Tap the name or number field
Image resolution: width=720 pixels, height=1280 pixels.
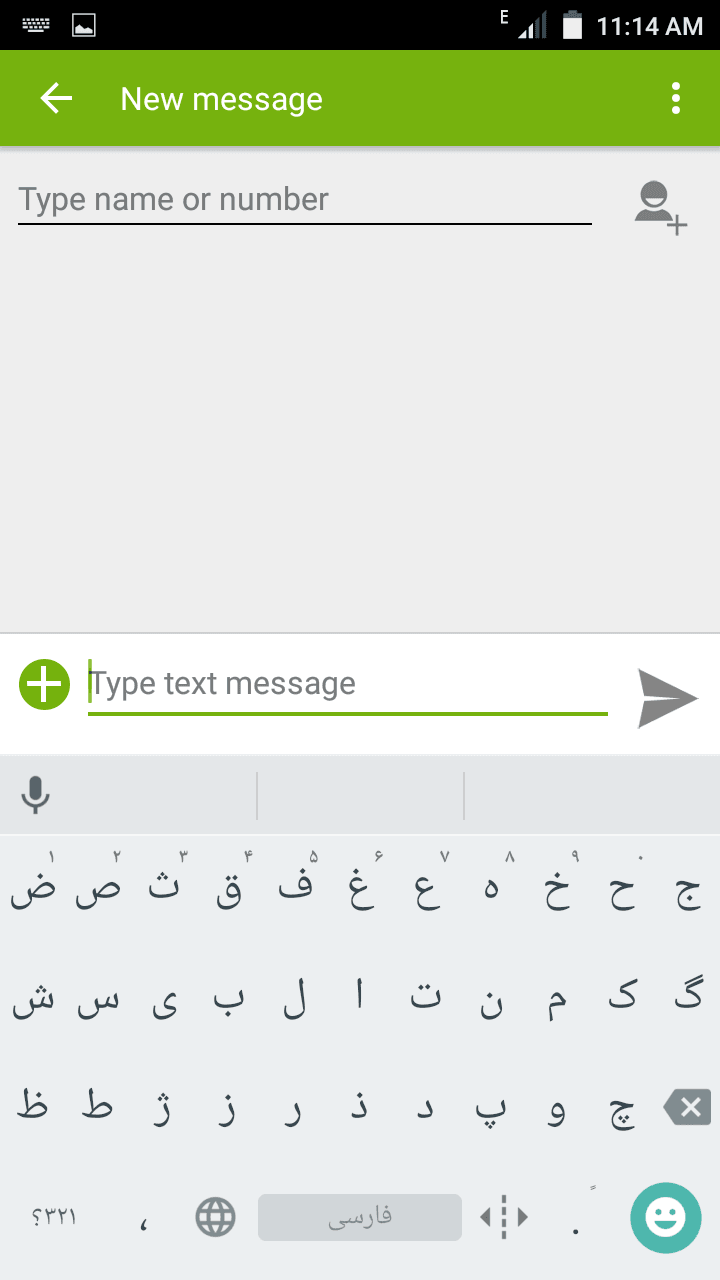point(304,200)
